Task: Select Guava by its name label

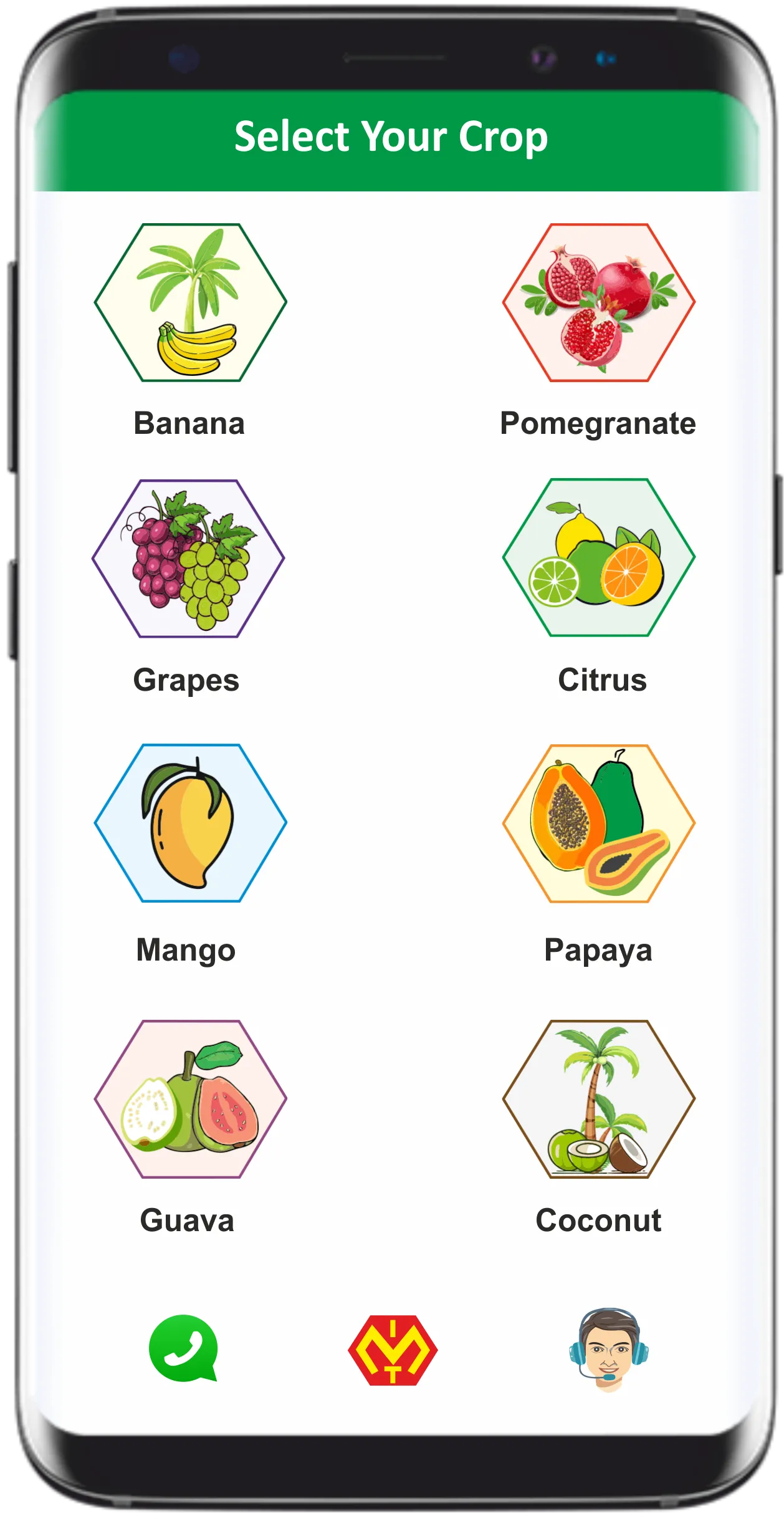Action: 187,1220
